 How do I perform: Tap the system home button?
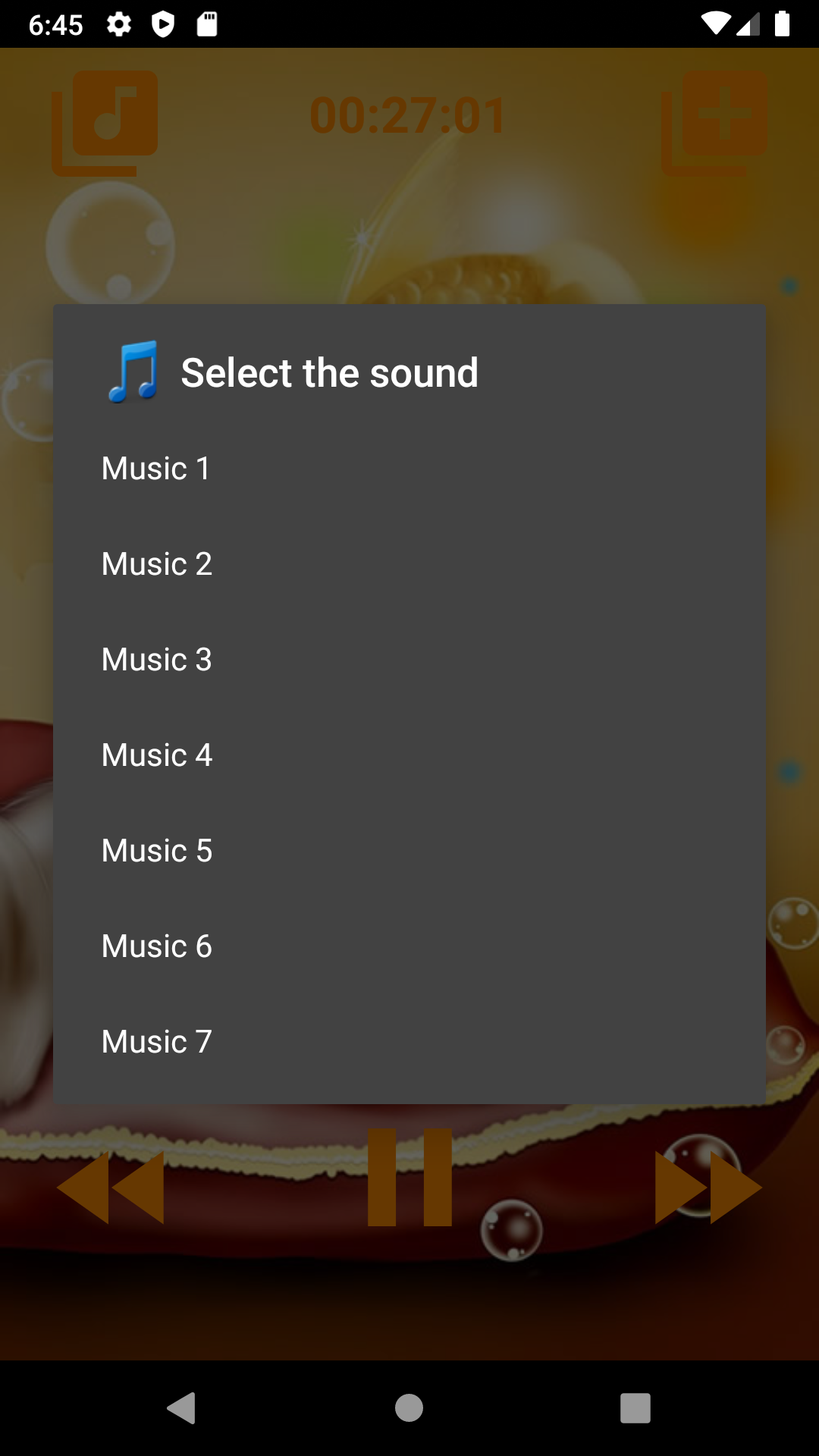(409, 1408)
